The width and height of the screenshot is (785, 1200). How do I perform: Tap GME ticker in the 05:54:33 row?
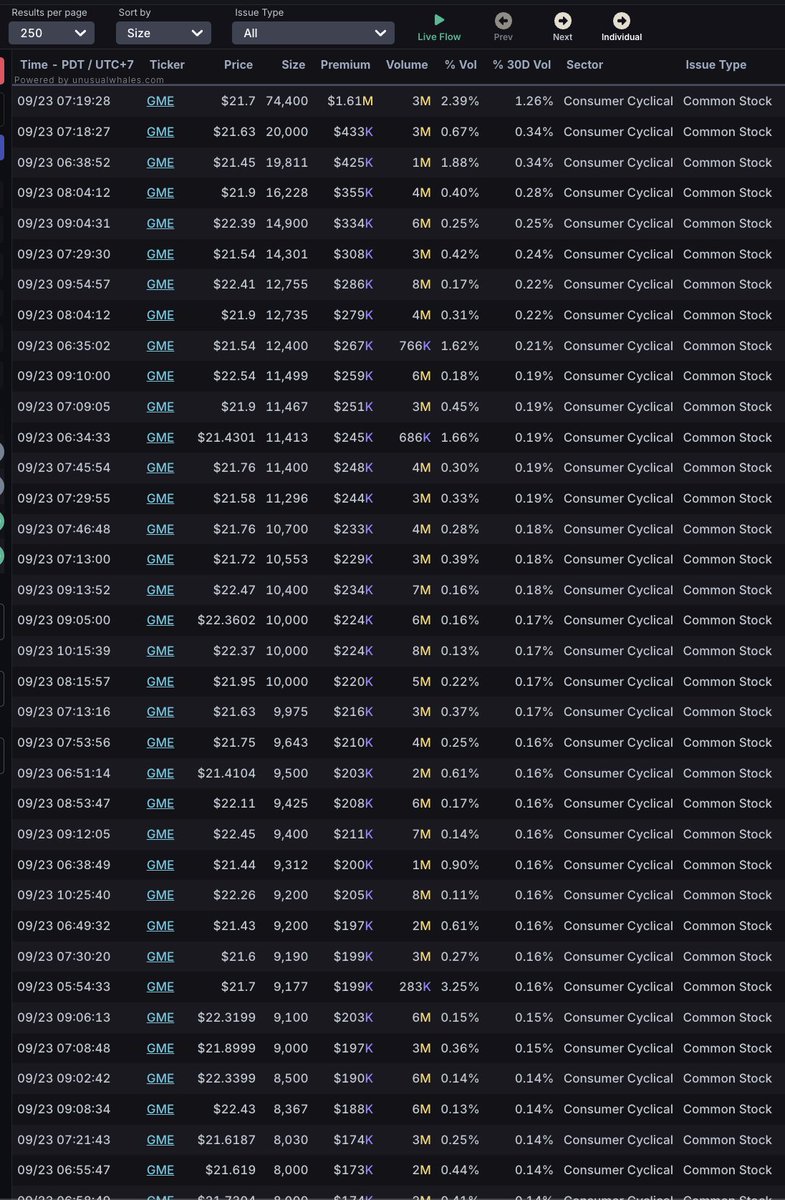160,987
